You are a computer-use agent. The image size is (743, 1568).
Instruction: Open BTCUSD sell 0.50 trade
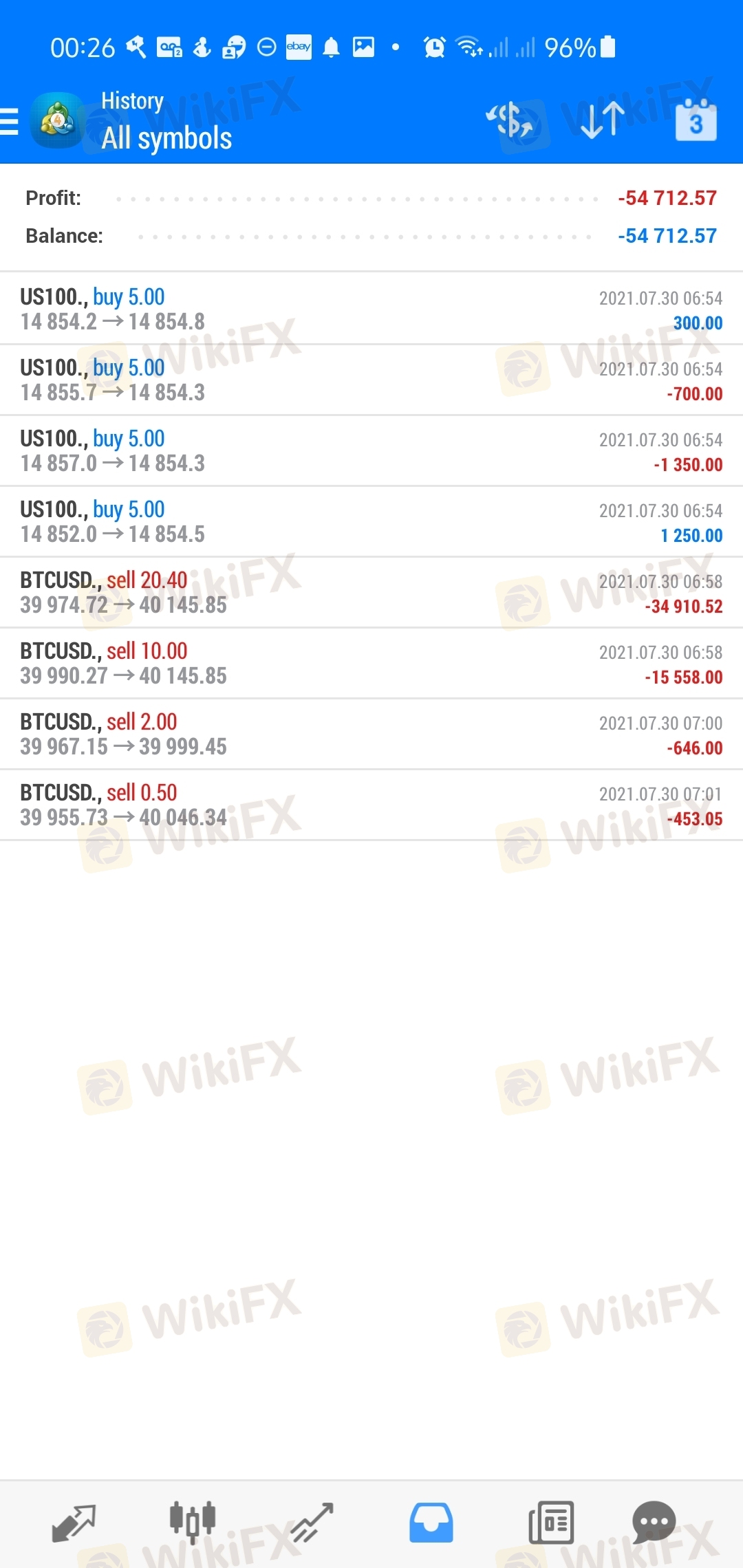pos(371,805)
